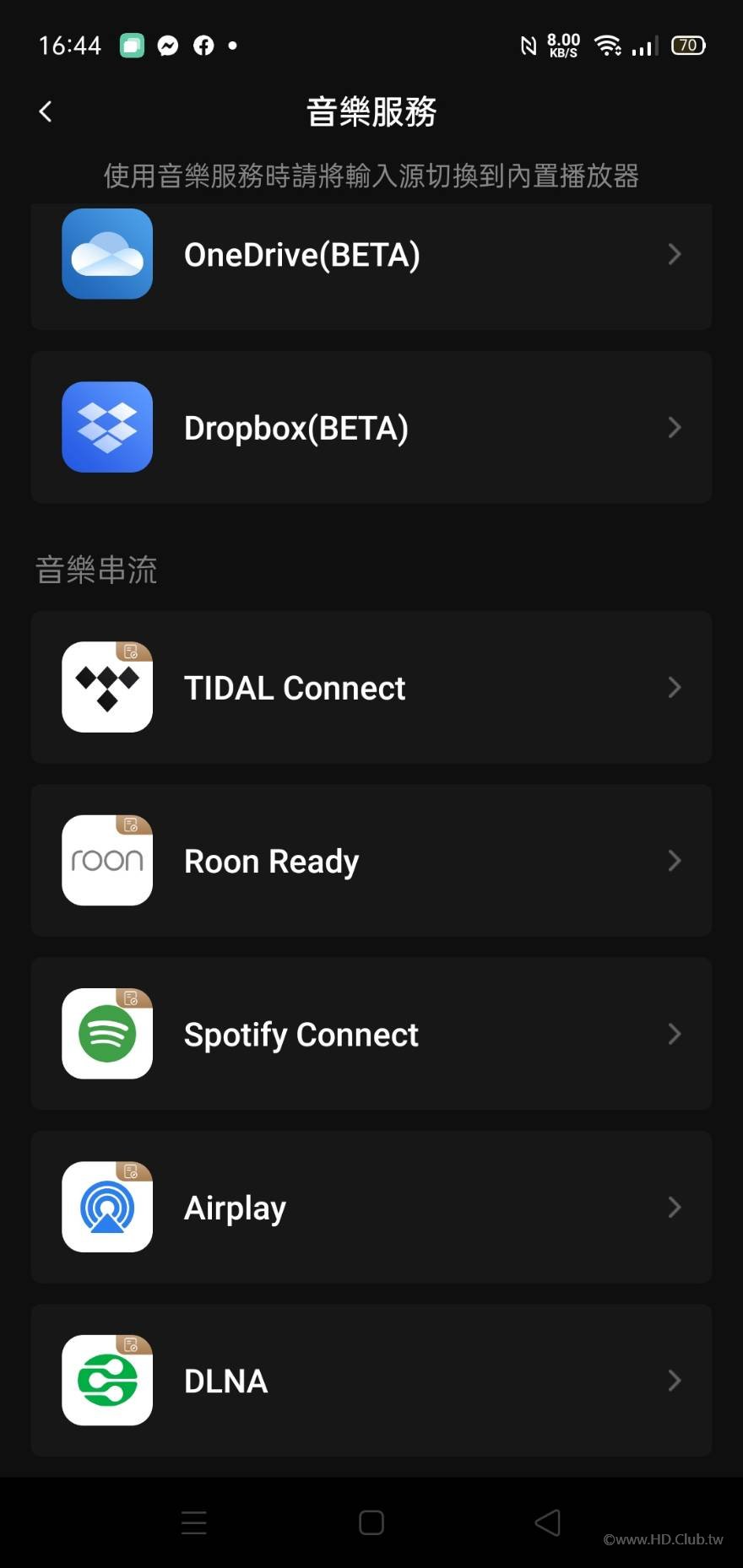Viewport: 743px width, 1568px height.
Task: Open the system recent apps menu
Action: 194,1522
